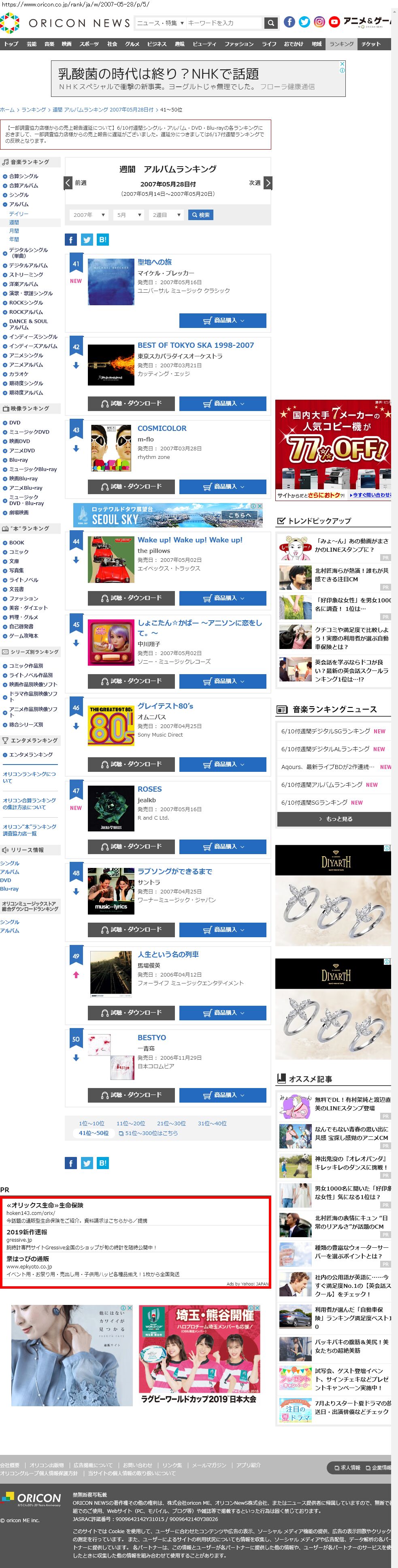Open the 5月 month dropdown

pos(130,215)
